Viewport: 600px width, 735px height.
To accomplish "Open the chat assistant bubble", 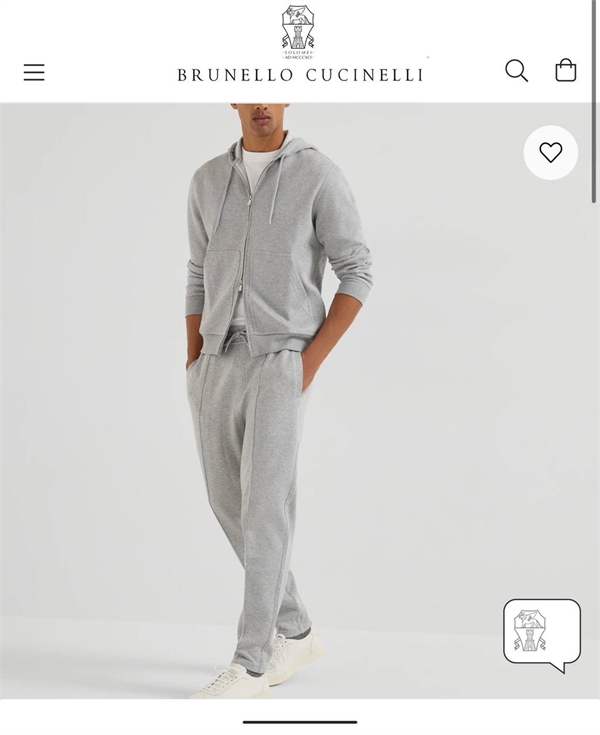I will [541, 634].
